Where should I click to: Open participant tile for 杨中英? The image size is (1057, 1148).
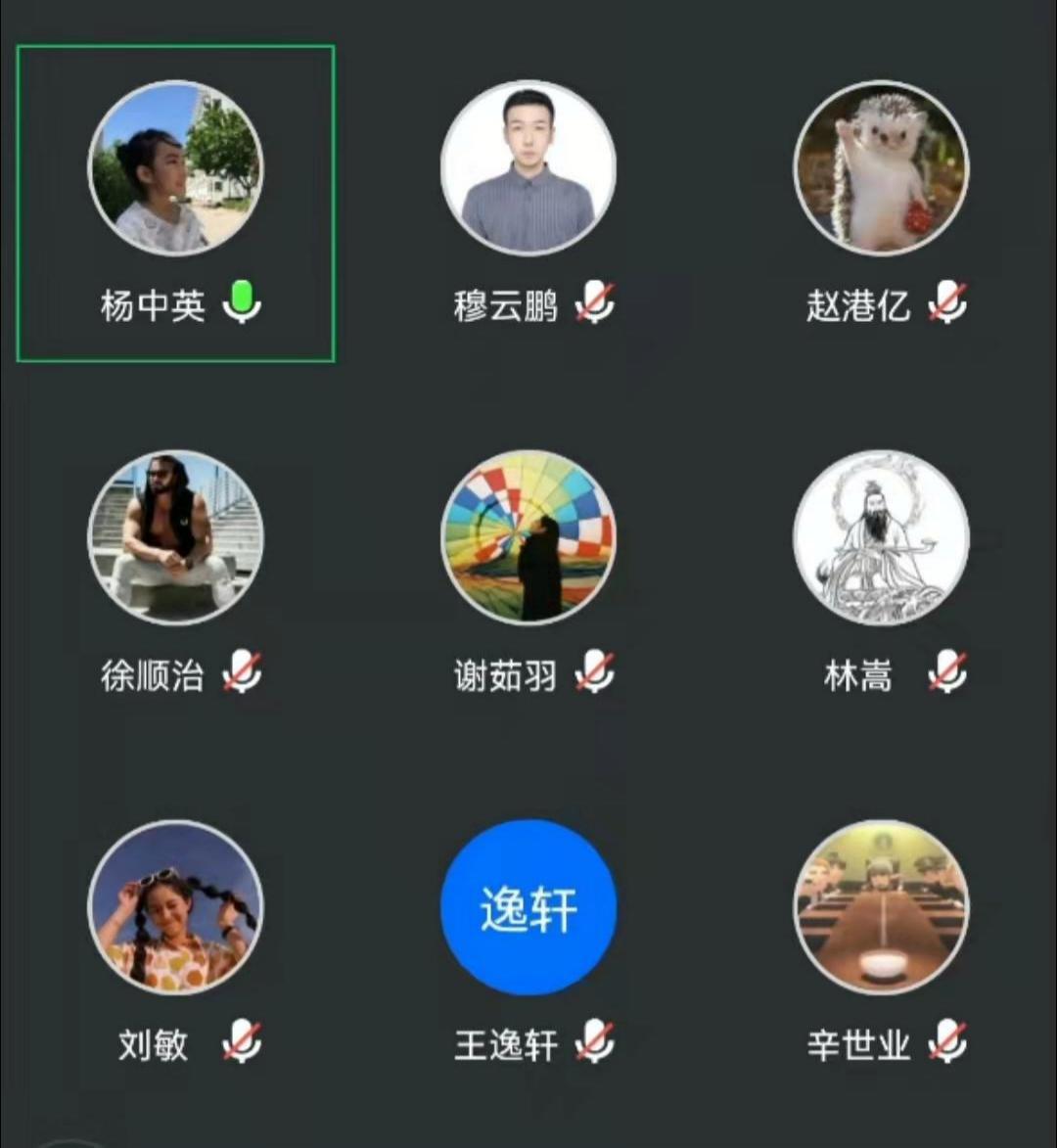point(176,168)
